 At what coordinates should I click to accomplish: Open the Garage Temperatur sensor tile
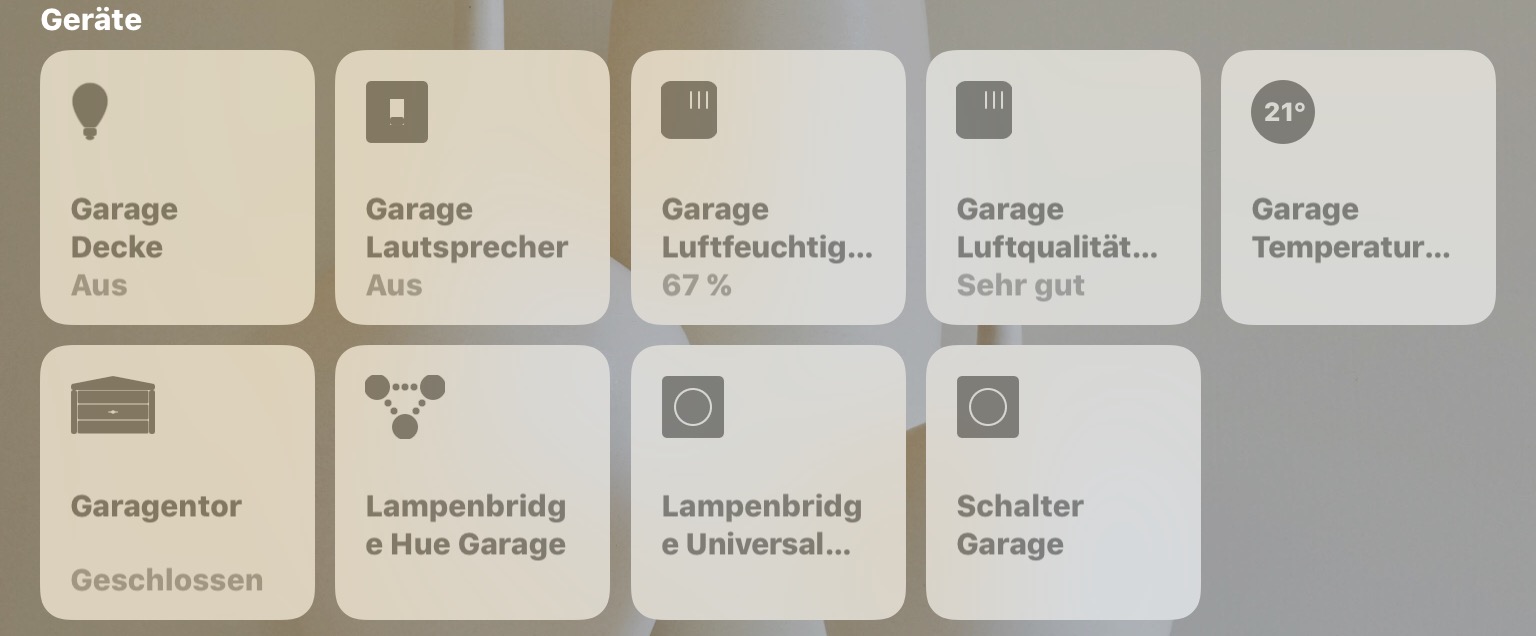point(1358,188)
